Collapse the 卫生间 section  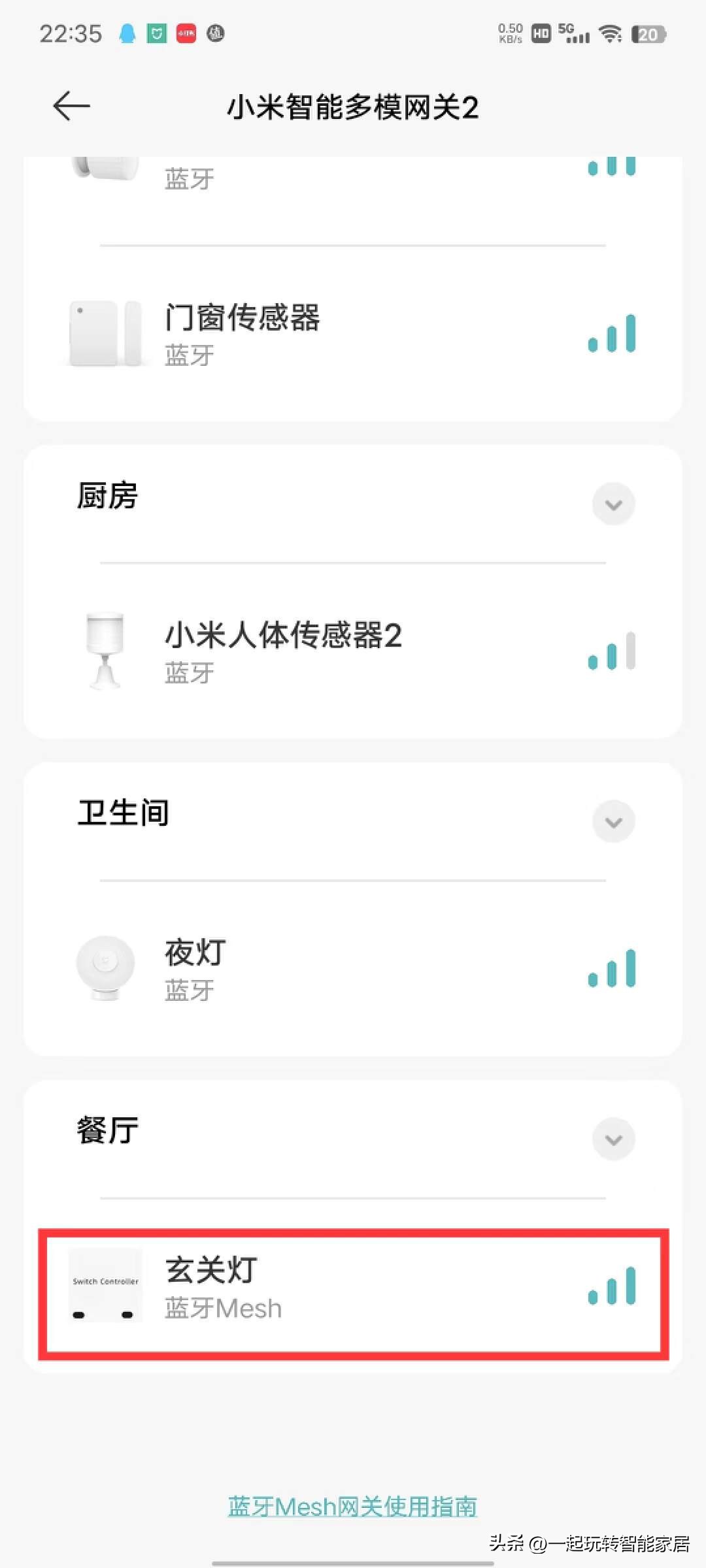[613, 821]
